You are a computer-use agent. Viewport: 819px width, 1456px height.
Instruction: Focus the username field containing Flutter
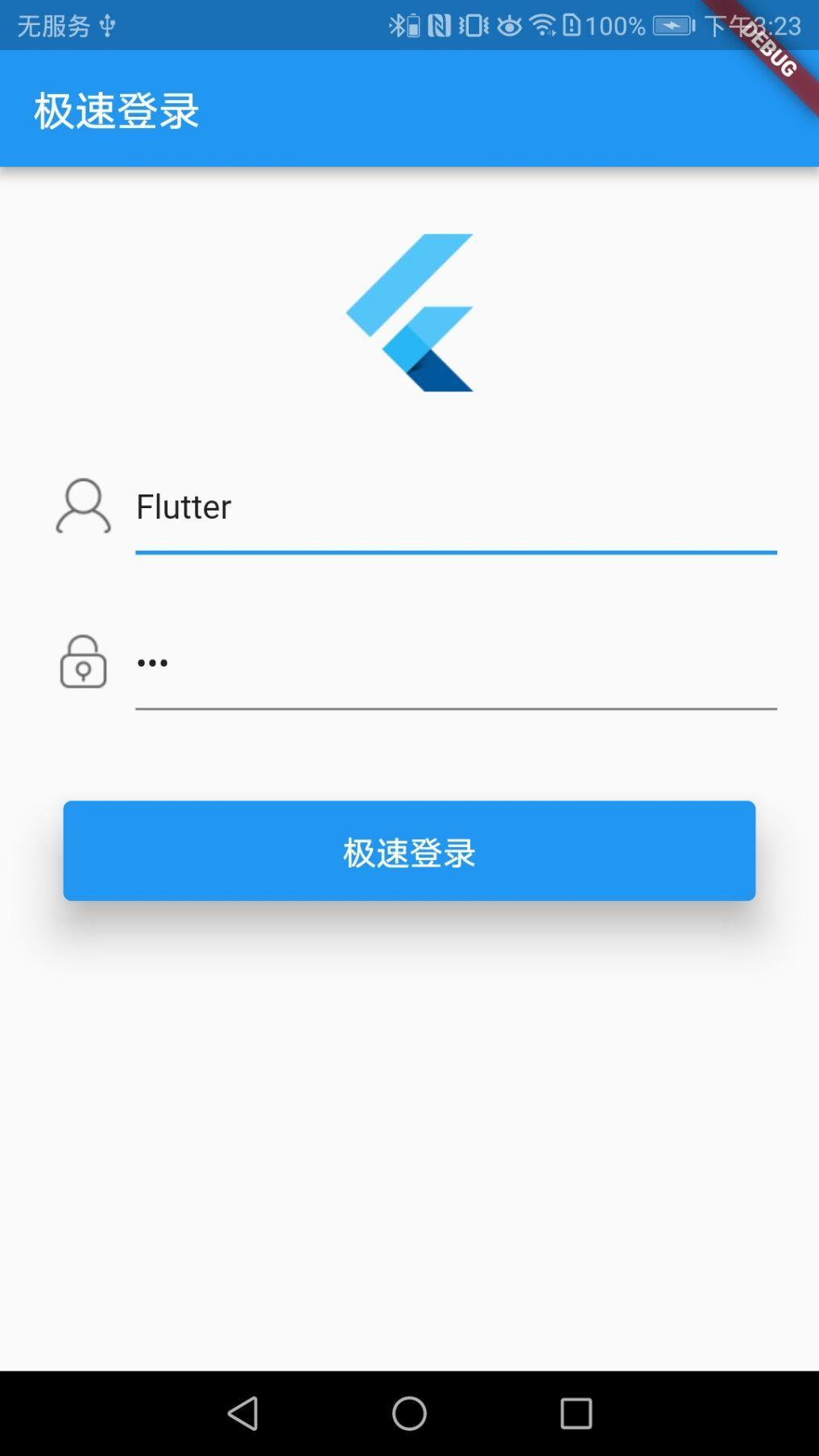click(455, 507)
